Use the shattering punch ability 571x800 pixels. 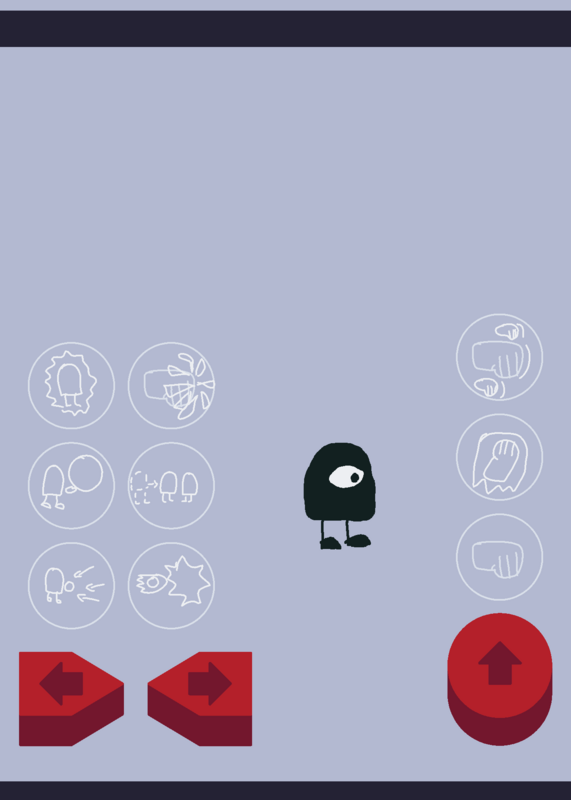[x=171, y=386]
